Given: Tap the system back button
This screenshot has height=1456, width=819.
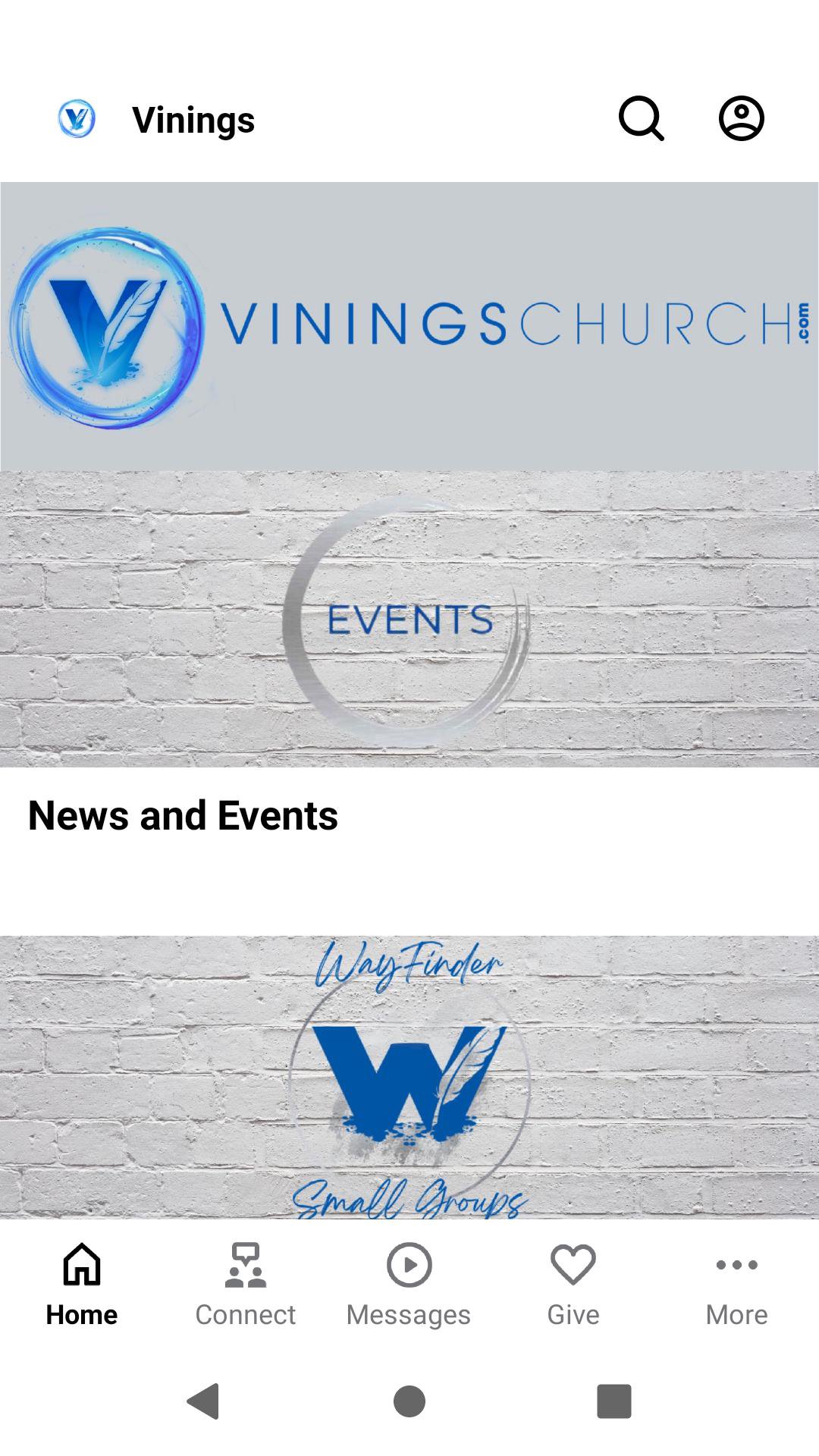Looking at the screenshot, I should pos(203,1401).
